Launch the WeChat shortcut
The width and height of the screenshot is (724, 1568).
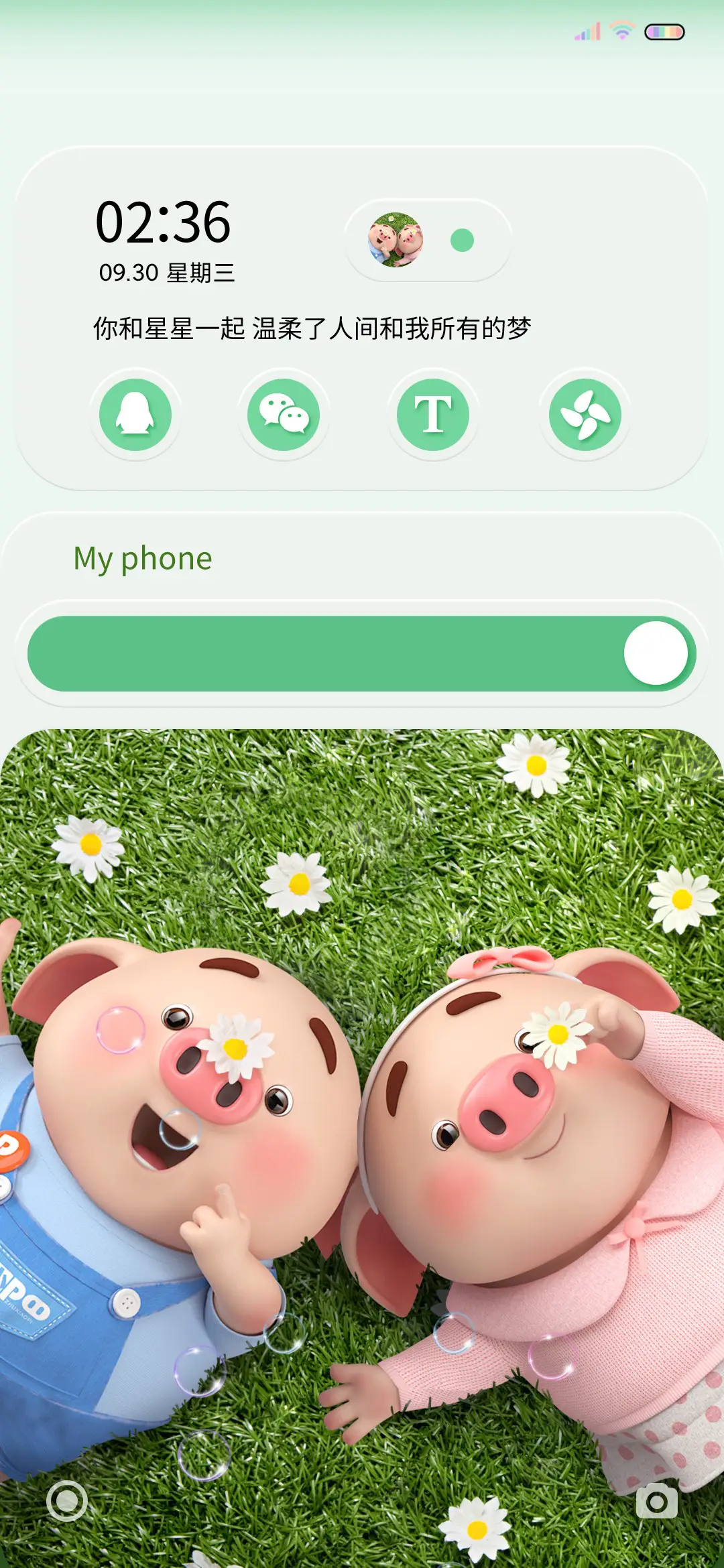click(284, 415)
